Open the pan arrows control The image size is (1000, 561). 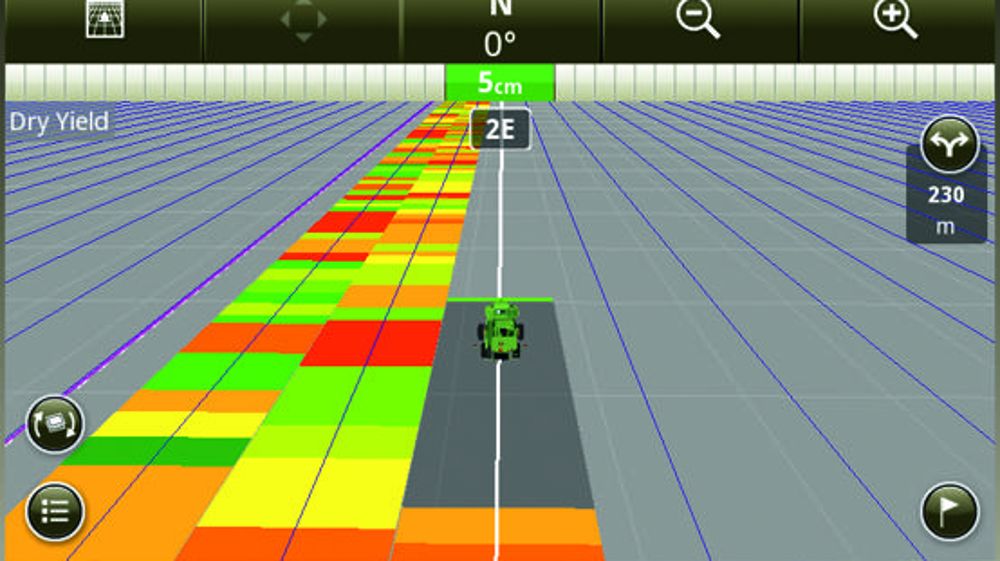click(x=302, y=22)
